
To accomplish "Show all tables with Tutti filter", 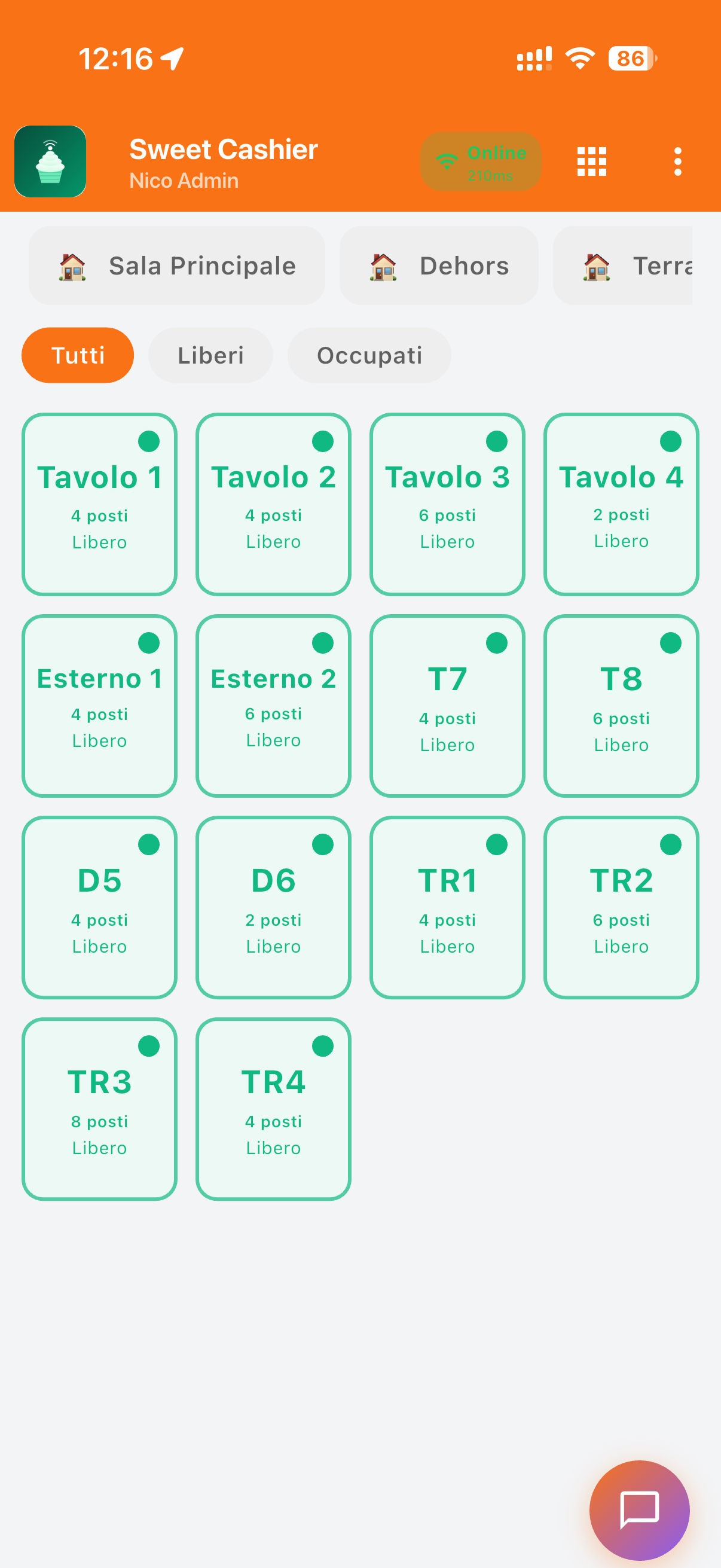I will [78, 355].
